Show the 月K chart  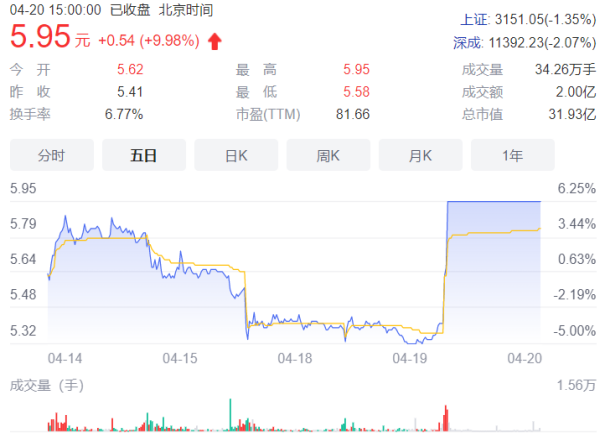tap(420, 155)
